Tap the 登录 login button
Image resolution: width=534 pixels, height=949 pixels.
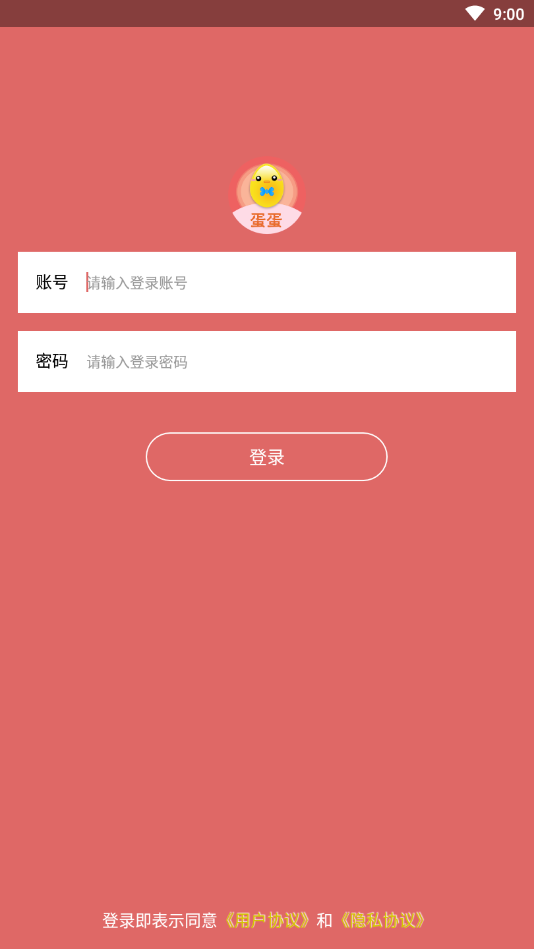coord(266,457)
